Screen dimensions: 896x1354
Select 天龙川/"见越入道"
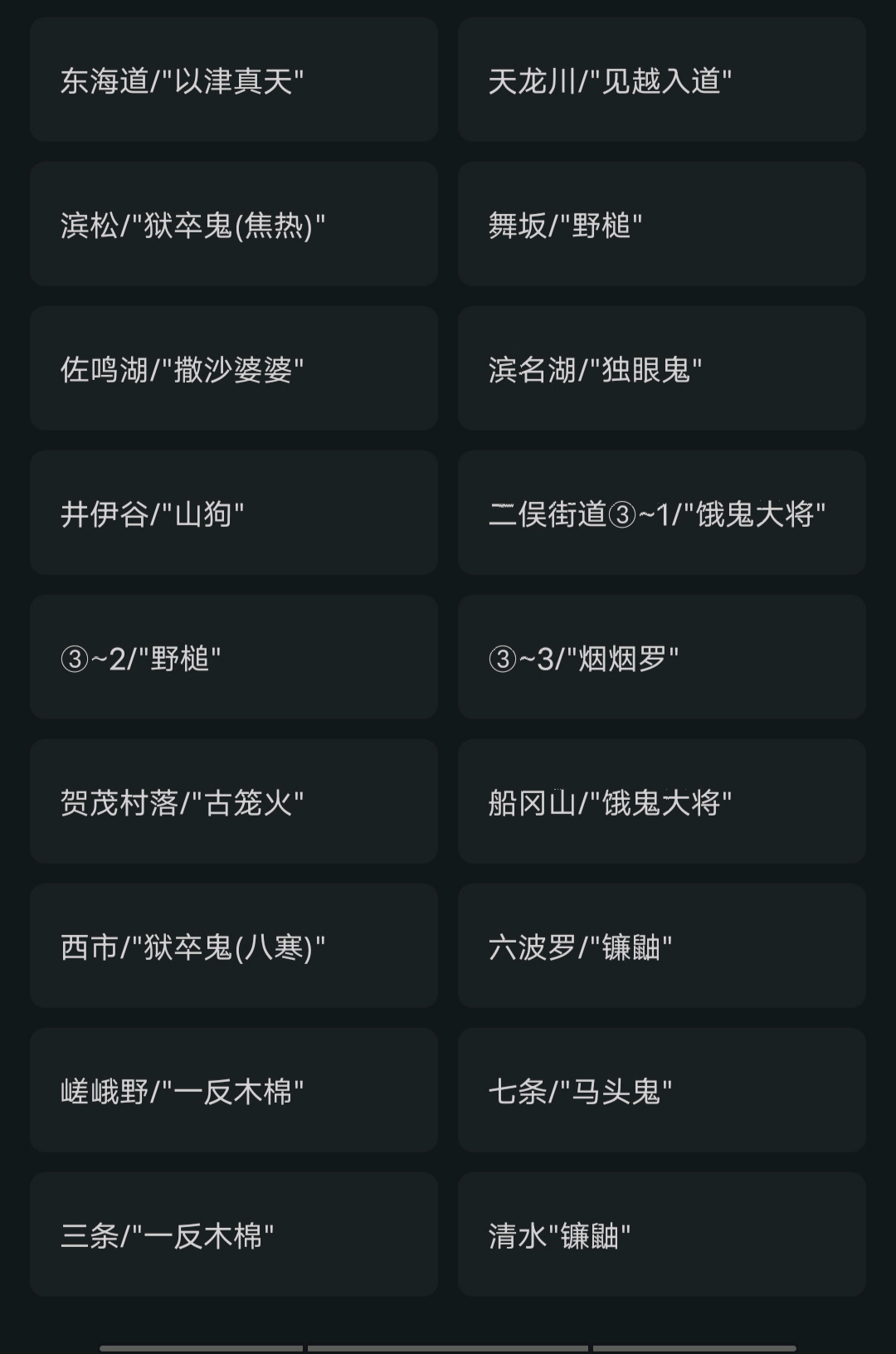click(661, 80)
